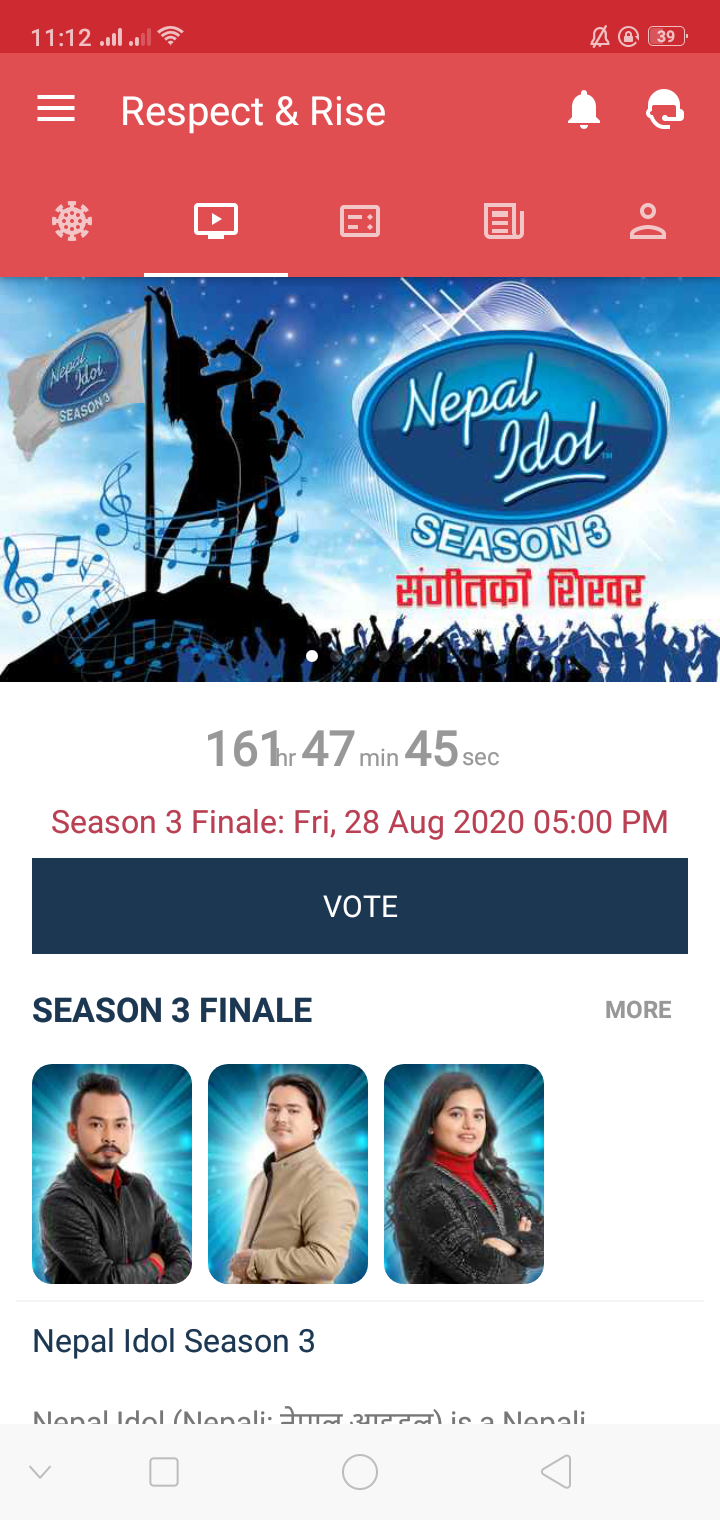Screen dimensions: 720x1520
Task: Go back using the system back button
Action: (x=556, y=1472)
